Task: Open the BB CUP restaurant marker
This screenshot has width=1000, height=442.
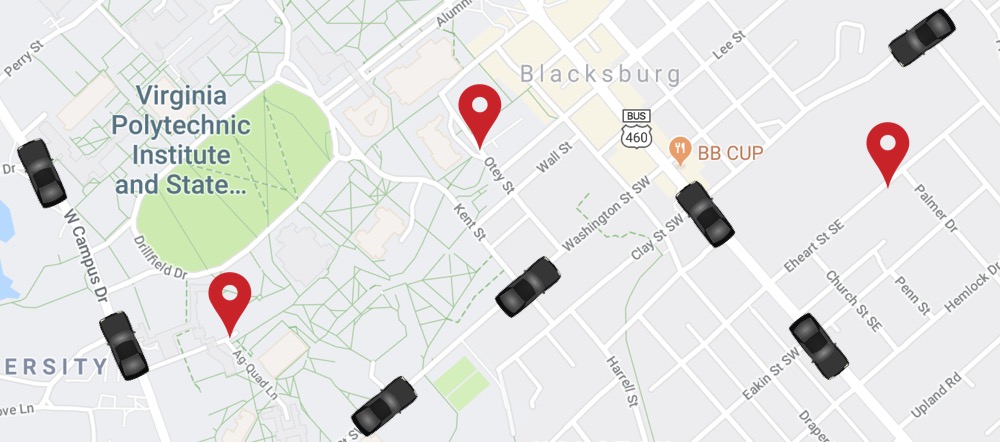Action: click(681, 151)
